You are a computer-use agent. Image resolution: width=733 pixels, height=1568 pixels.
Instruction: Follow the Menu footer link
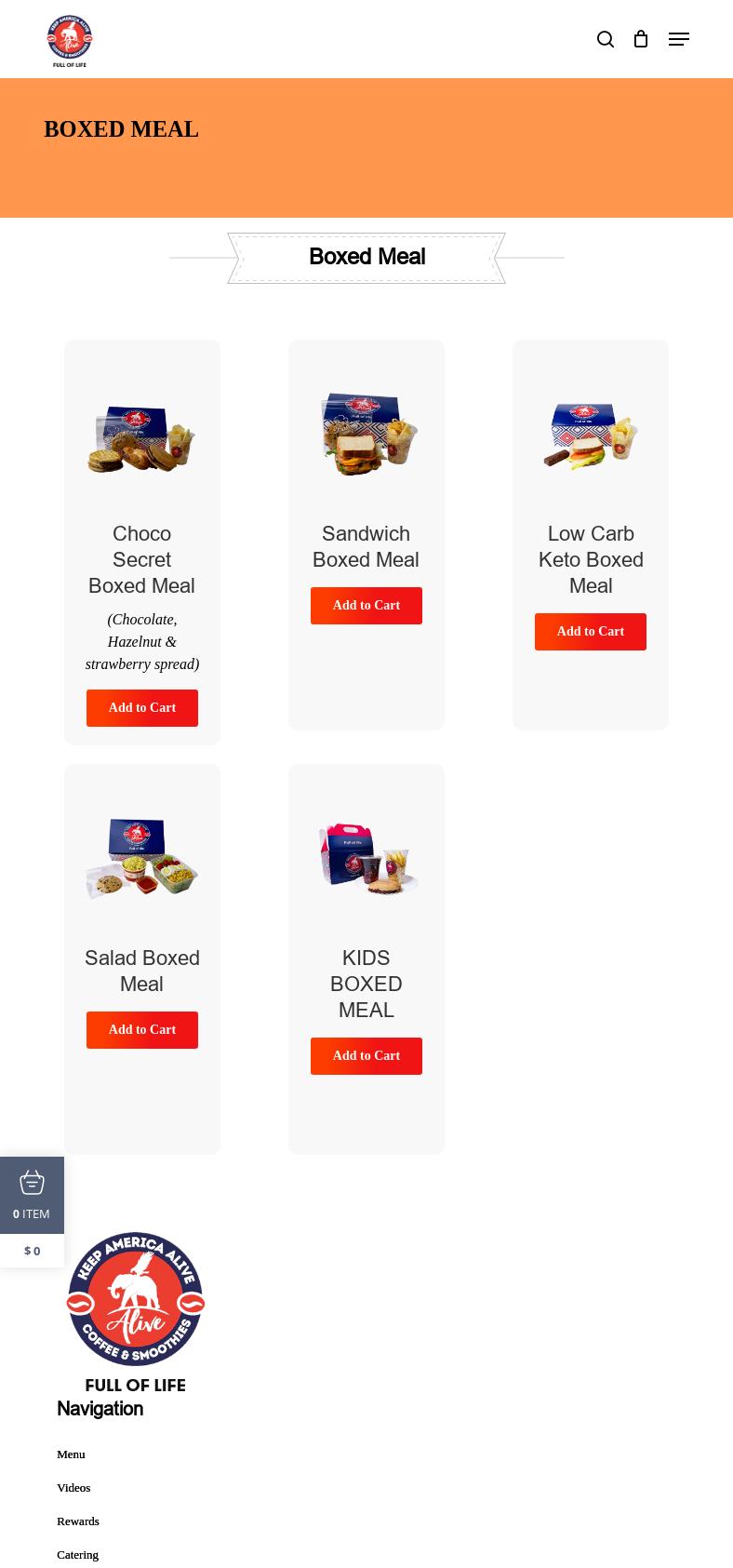click(71, 1454)
